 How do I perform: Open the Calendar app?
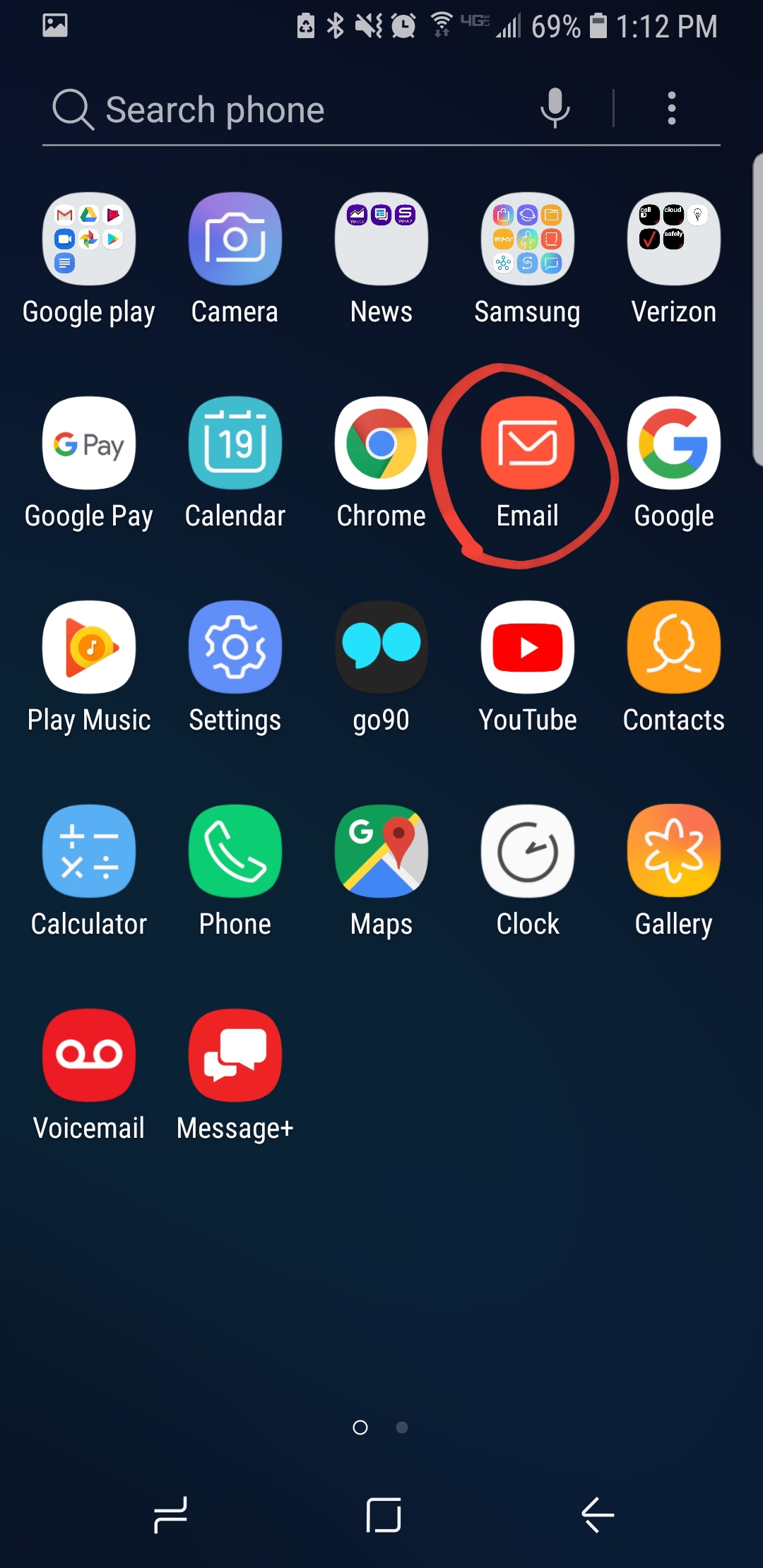click(x=235, y=443)
